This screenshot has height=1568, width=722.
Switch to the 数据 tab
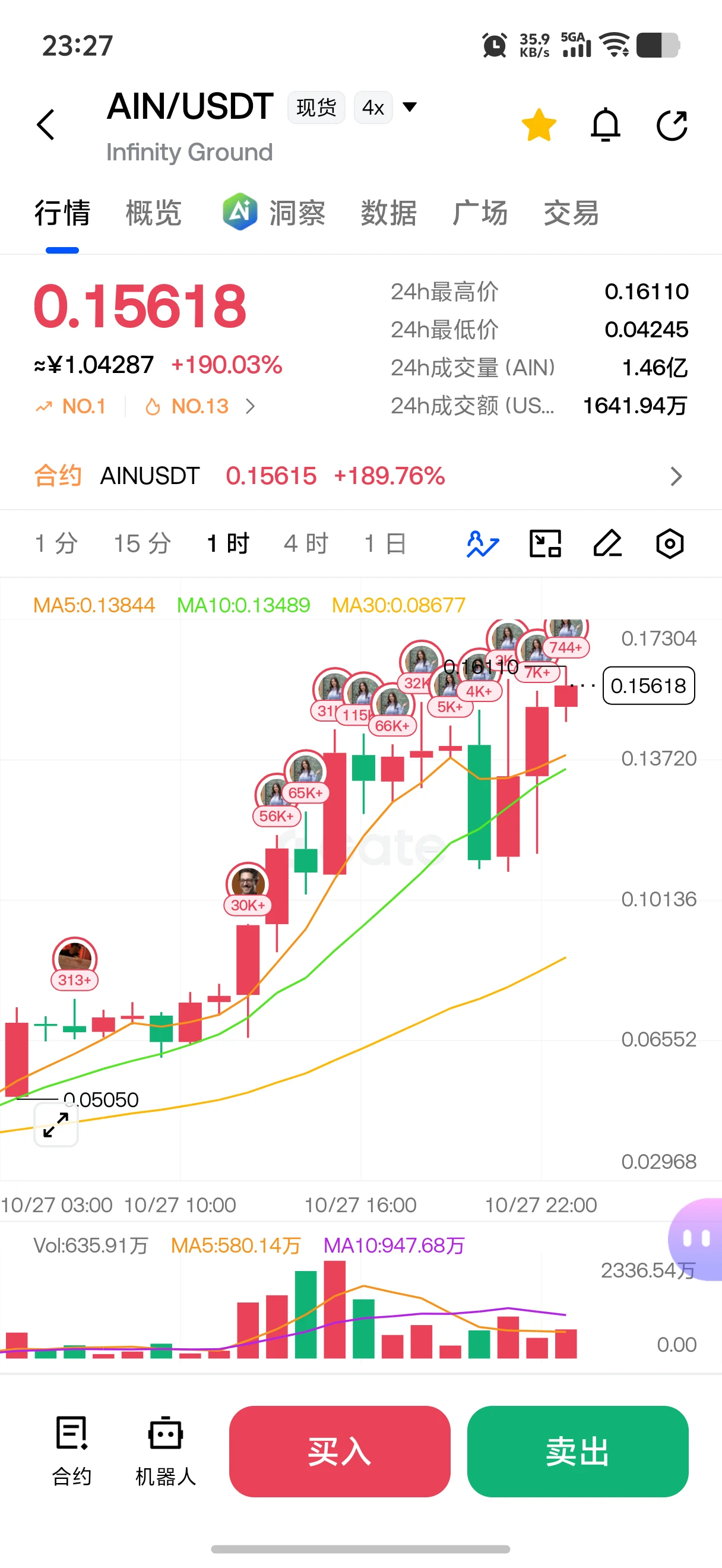coord(389,213)
